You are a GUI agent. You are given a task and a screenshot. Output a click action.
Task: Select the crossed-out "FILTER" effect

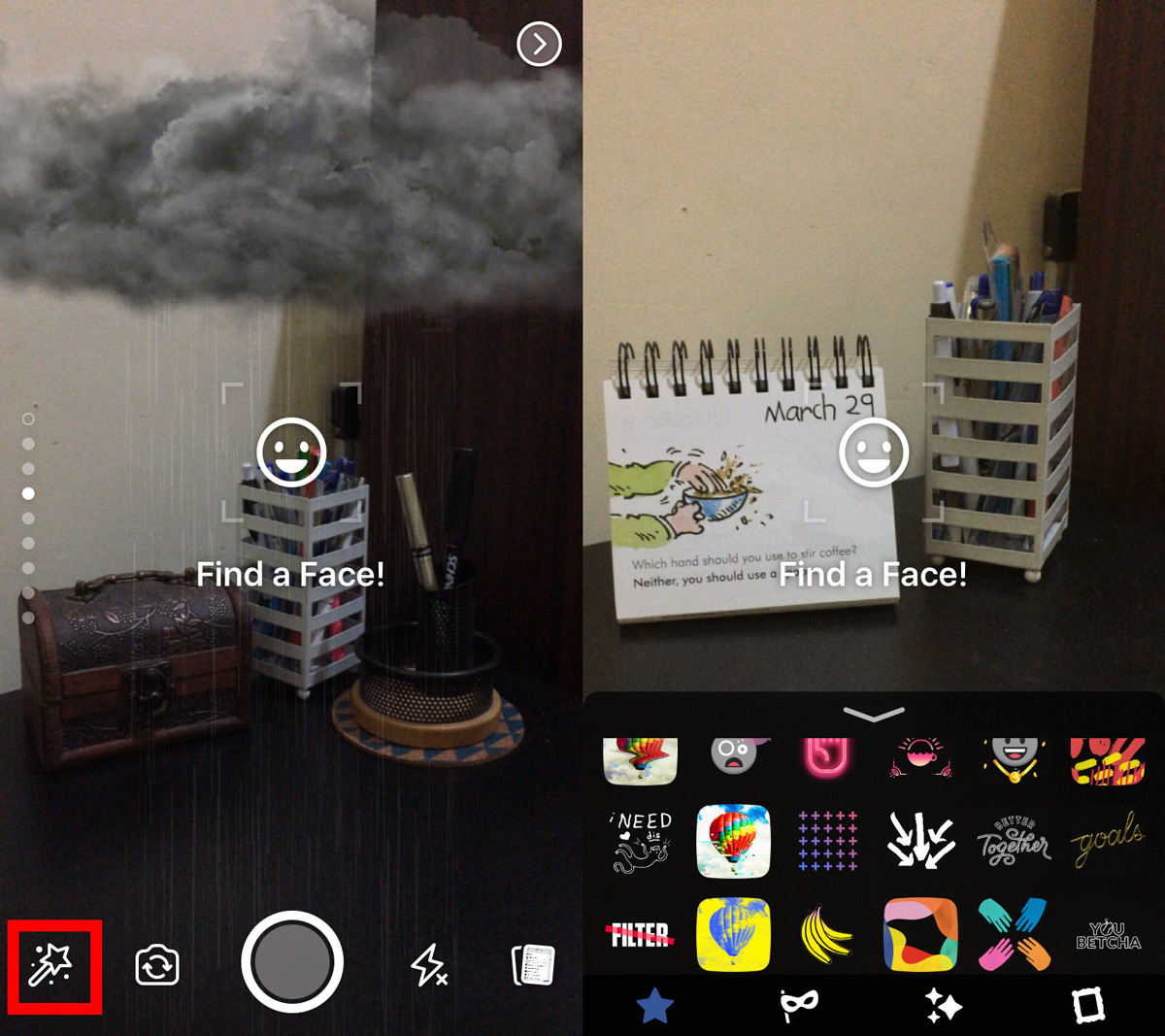[x=641, y=935]
